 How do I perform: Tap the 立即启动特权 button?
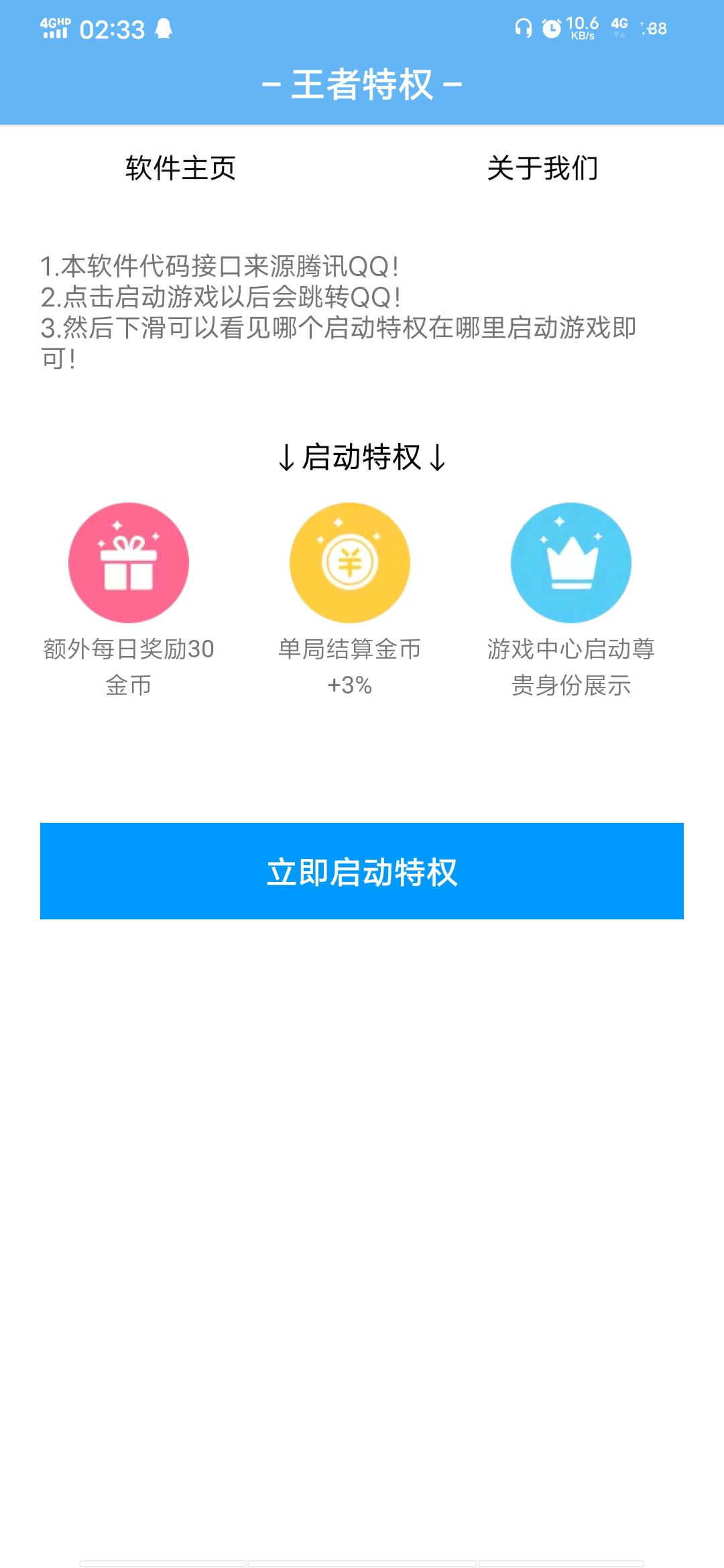pyautogui.click(x=362, y=871)
